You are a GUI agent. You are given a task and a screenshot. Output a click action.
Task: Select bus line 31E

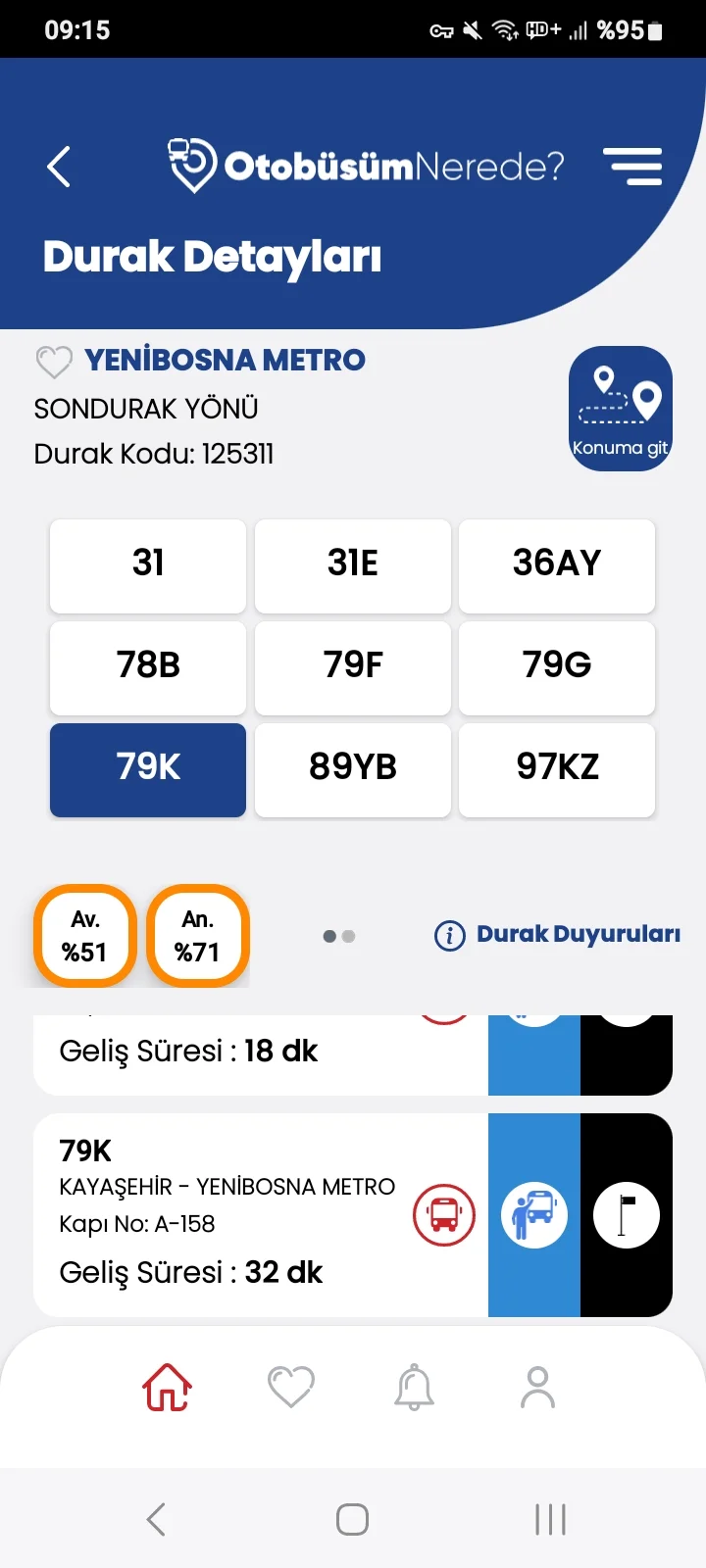pyautogui.click(x=353, y=564)
